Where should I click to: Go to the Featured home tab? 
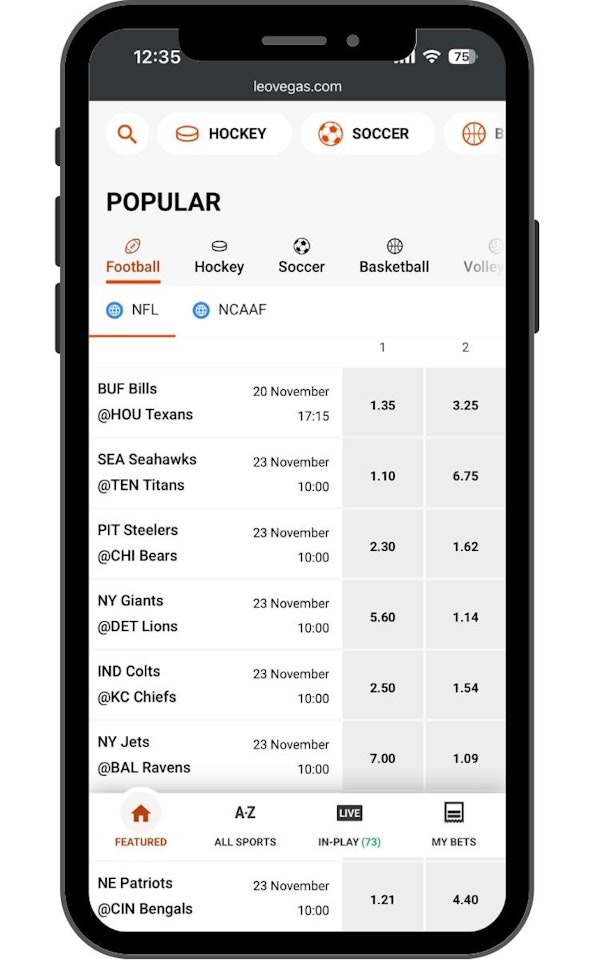(141, 824)
